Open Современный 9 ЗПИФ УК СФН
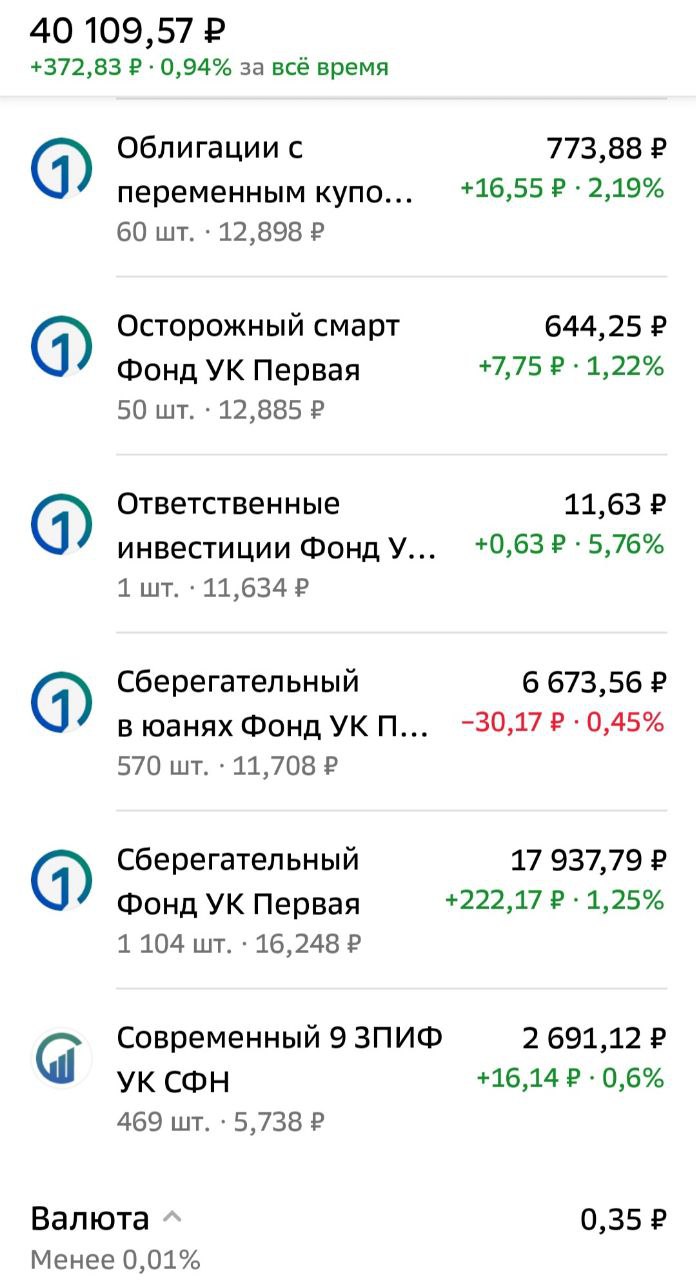This screenshot has height=1280, width=696. tap(348, 1079)
